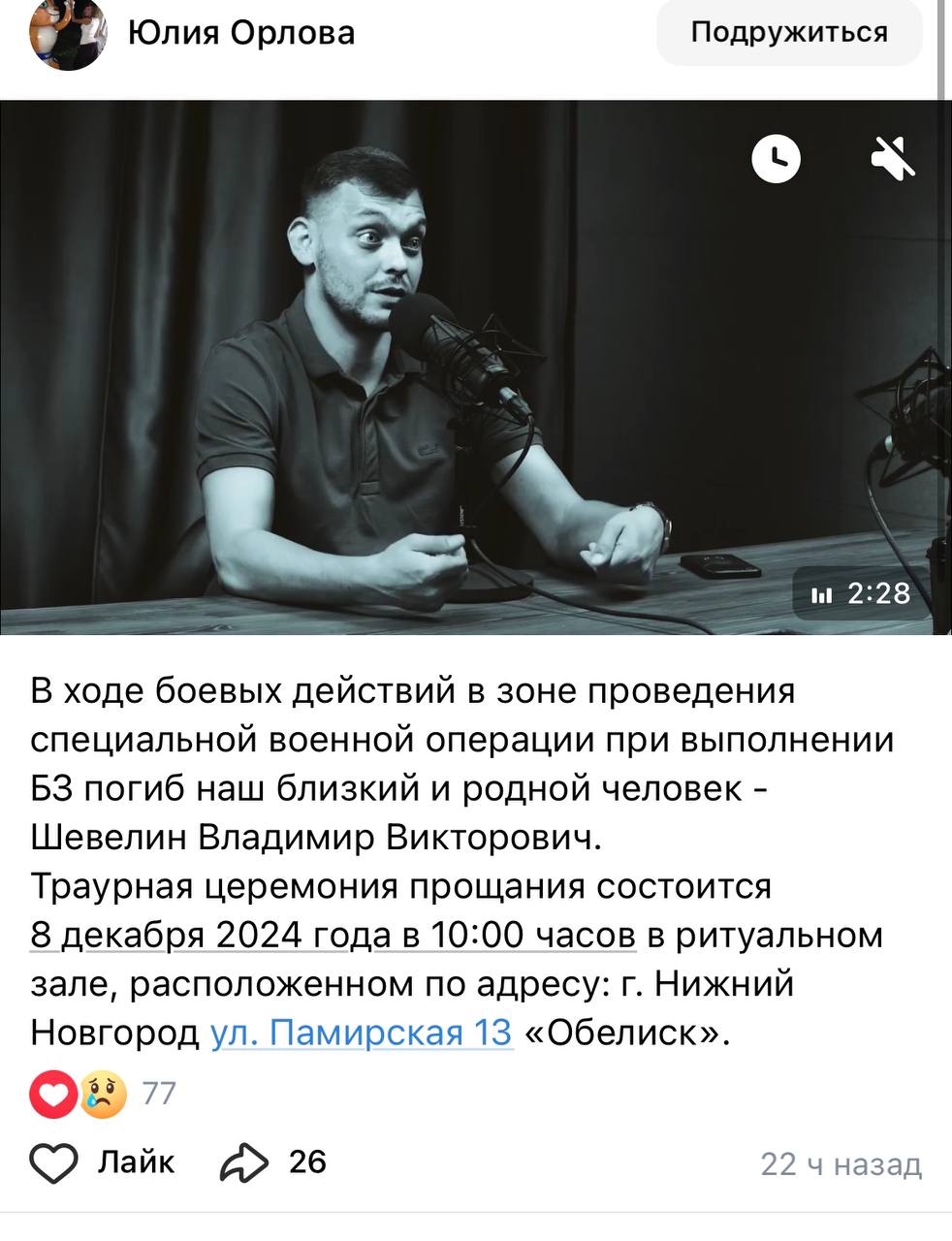952x1241 pixels.
Task: View the 77 reactions list
Action: (102, 1094)
